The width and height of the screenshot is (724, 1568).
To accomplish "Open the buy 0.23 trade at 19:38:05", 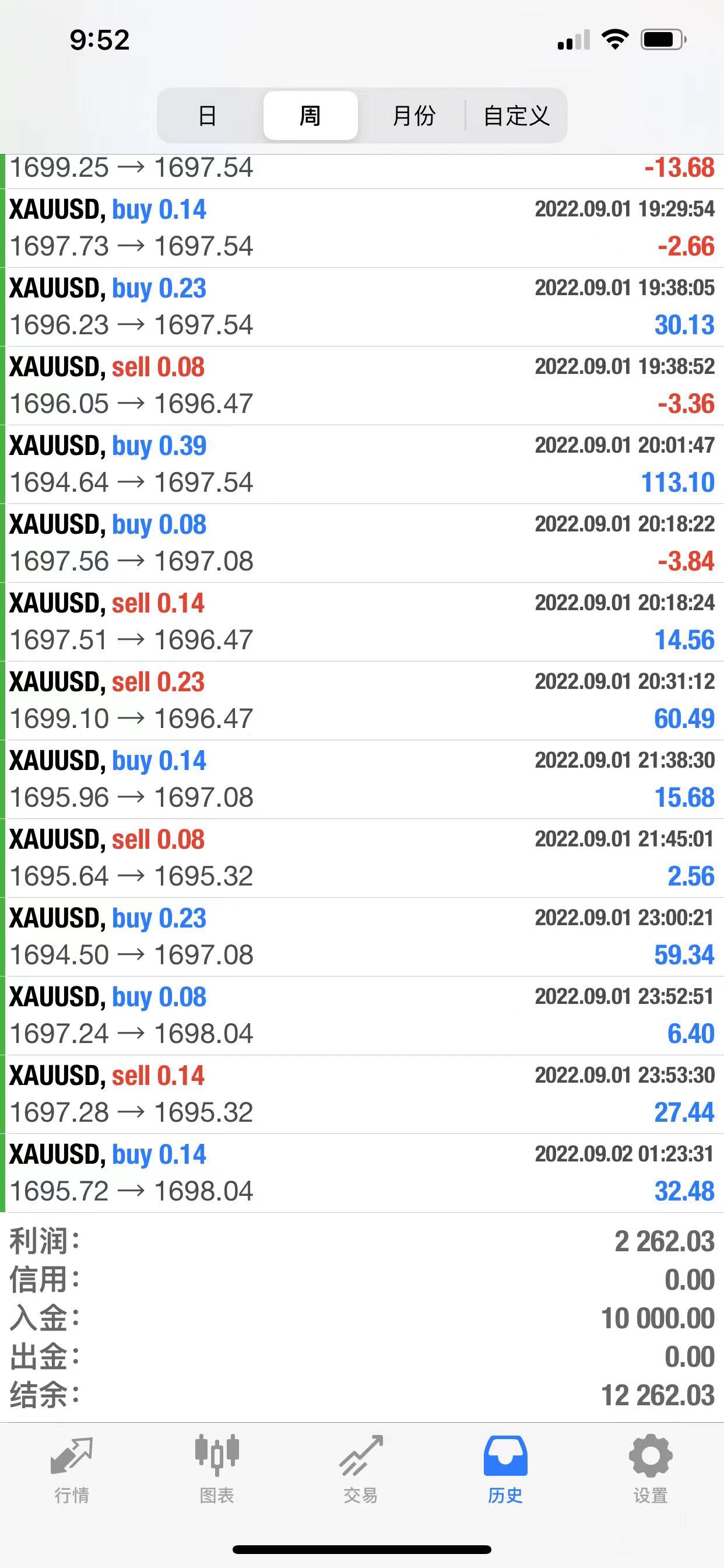I will [362, 306].
